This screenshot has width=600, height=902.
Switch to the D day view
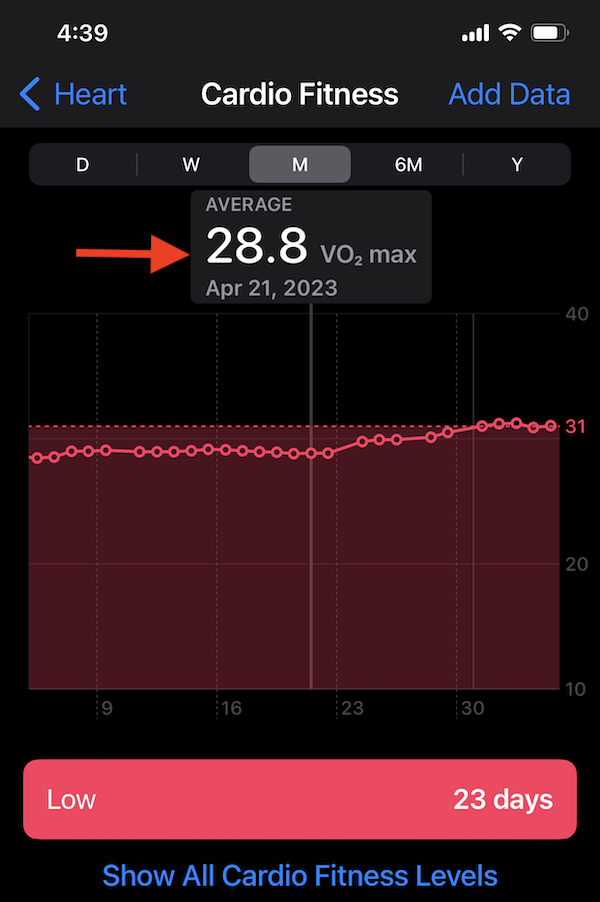(x=83, y=165)
